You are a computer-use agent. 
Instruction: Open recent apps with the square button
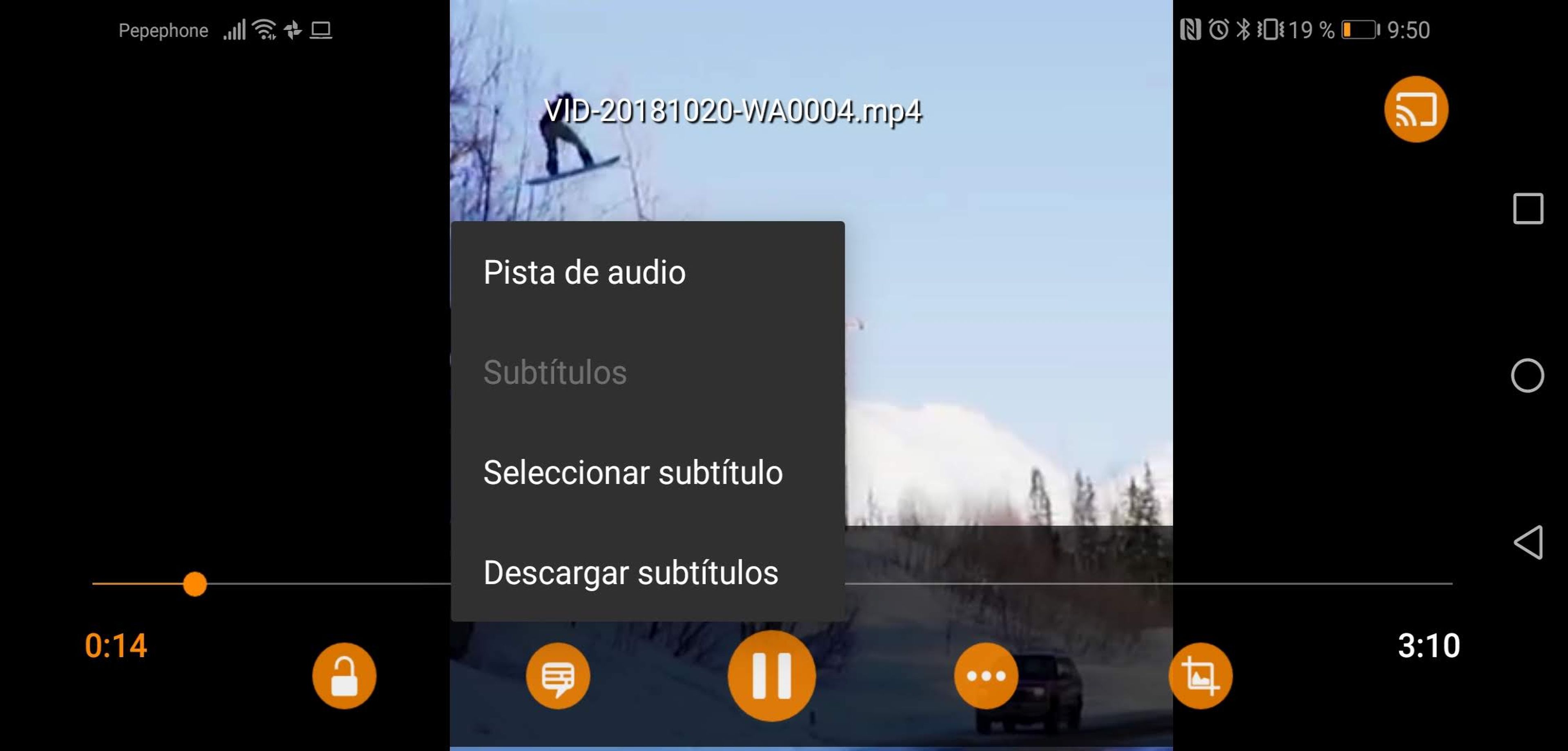[x=1528, y=209]
